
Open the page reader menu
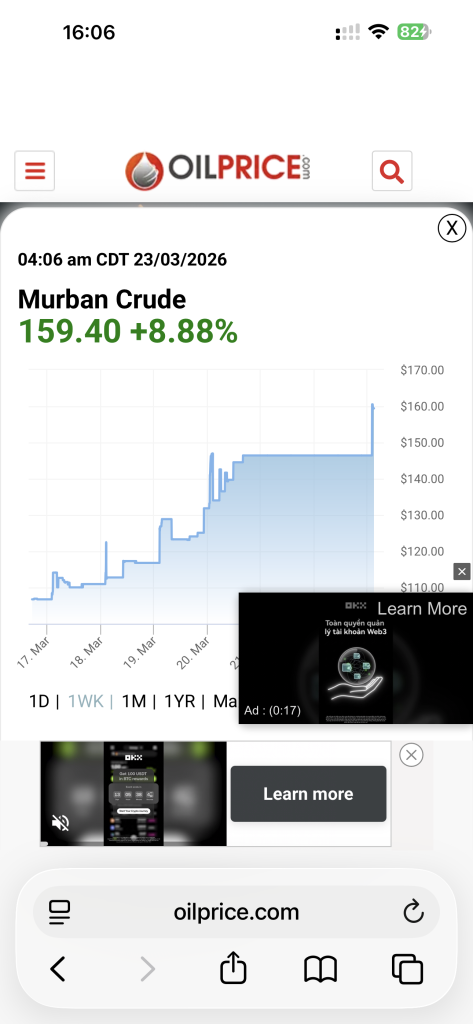tap(59, 912)
